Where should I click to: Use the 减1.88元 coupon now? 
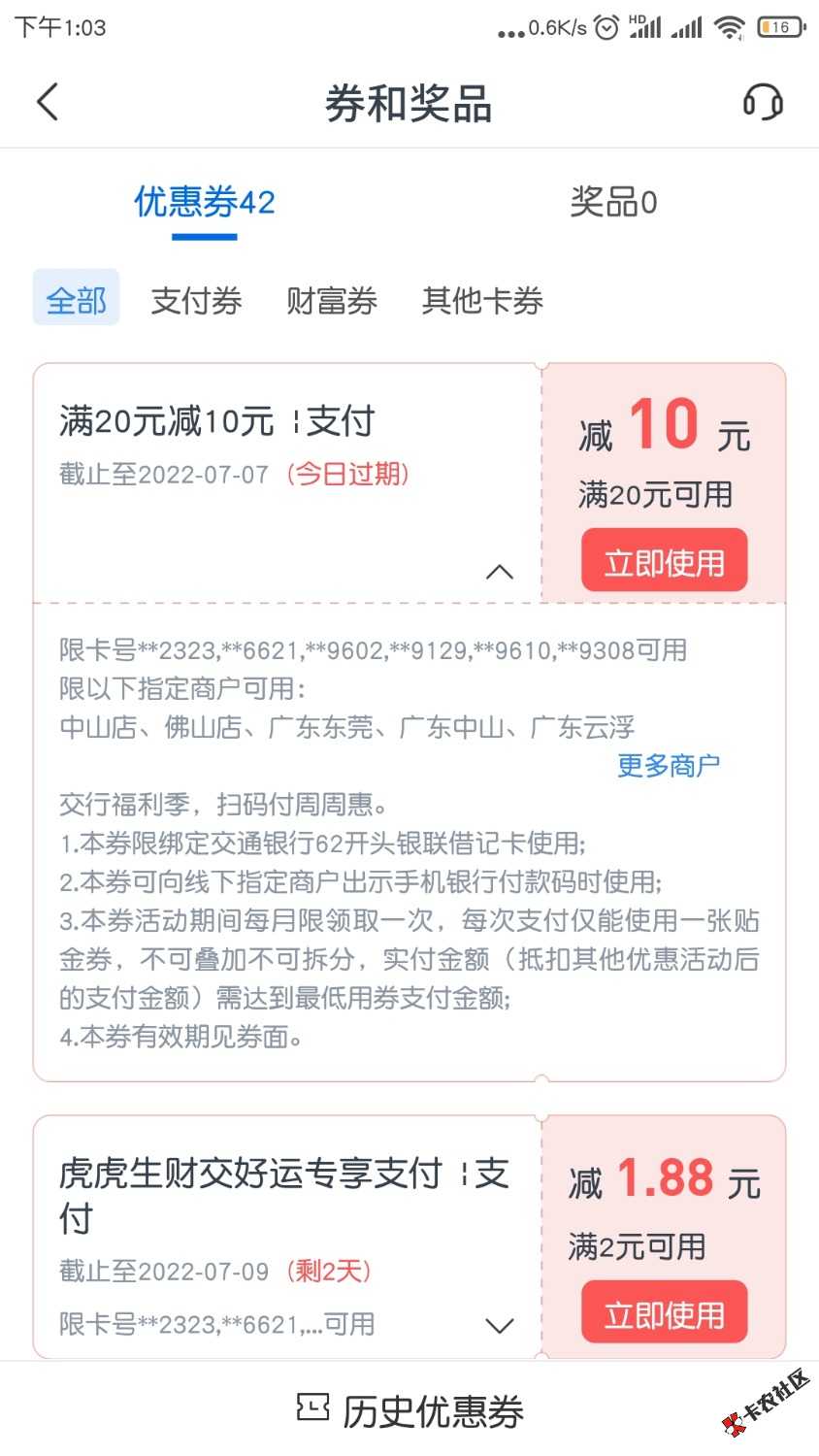(664, 1313)
